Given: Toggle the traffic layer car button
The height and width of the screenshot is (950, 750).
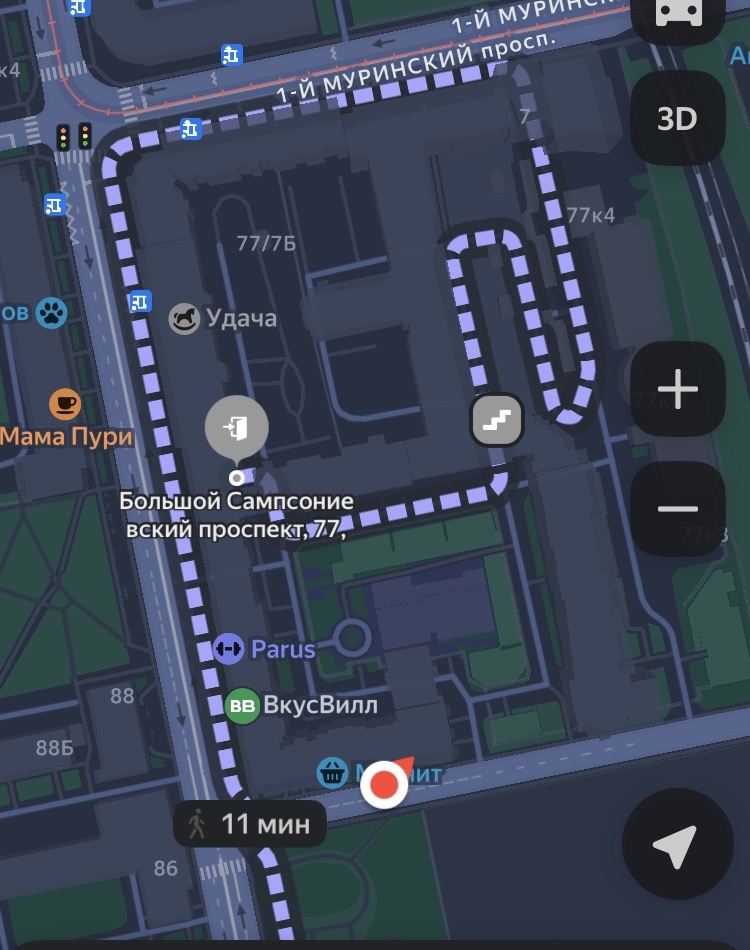Looking at the screenshot, I should (677, 14).
